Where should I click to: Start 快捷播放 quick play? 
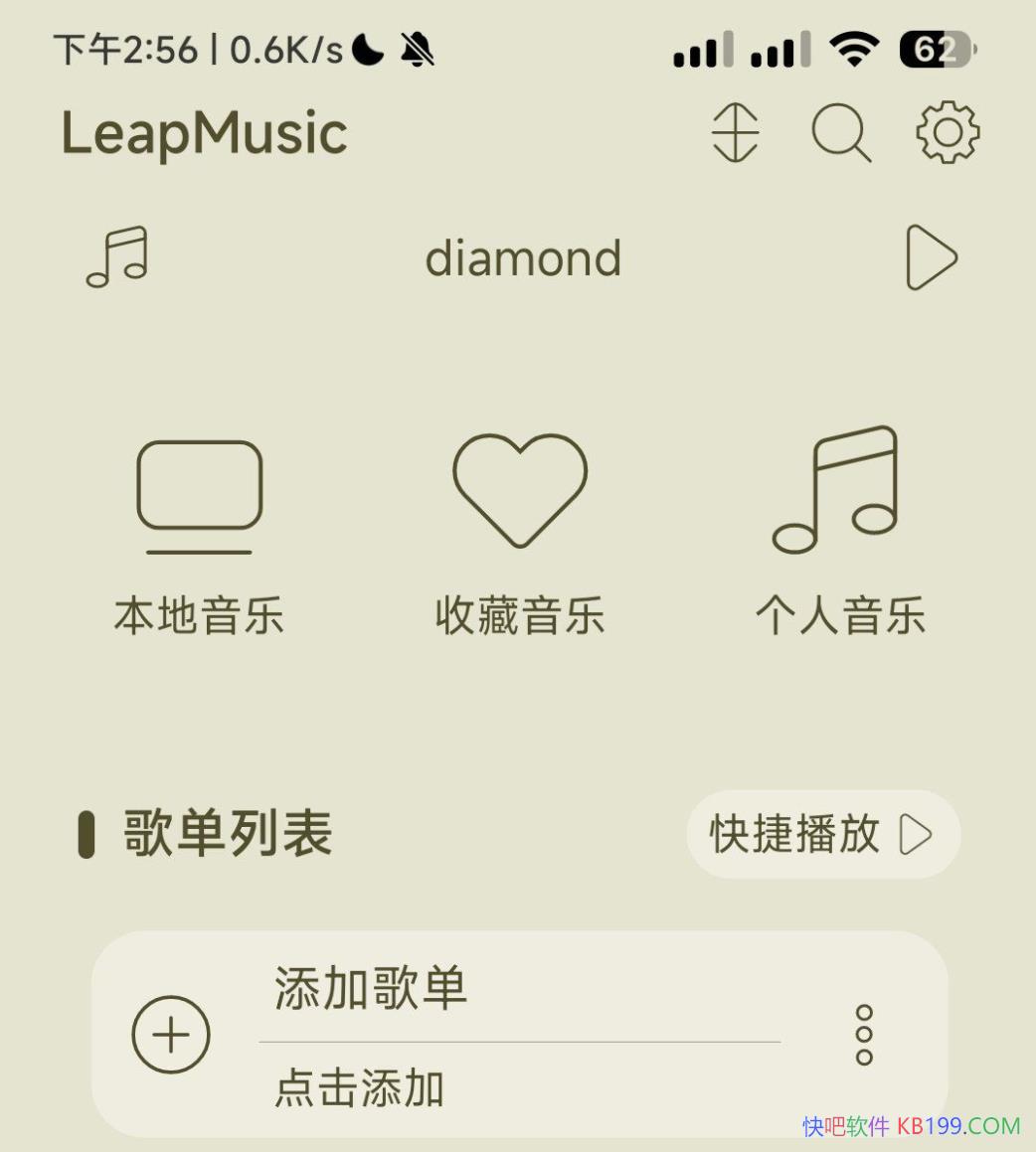pyautogui.click(x=822, y=834)
